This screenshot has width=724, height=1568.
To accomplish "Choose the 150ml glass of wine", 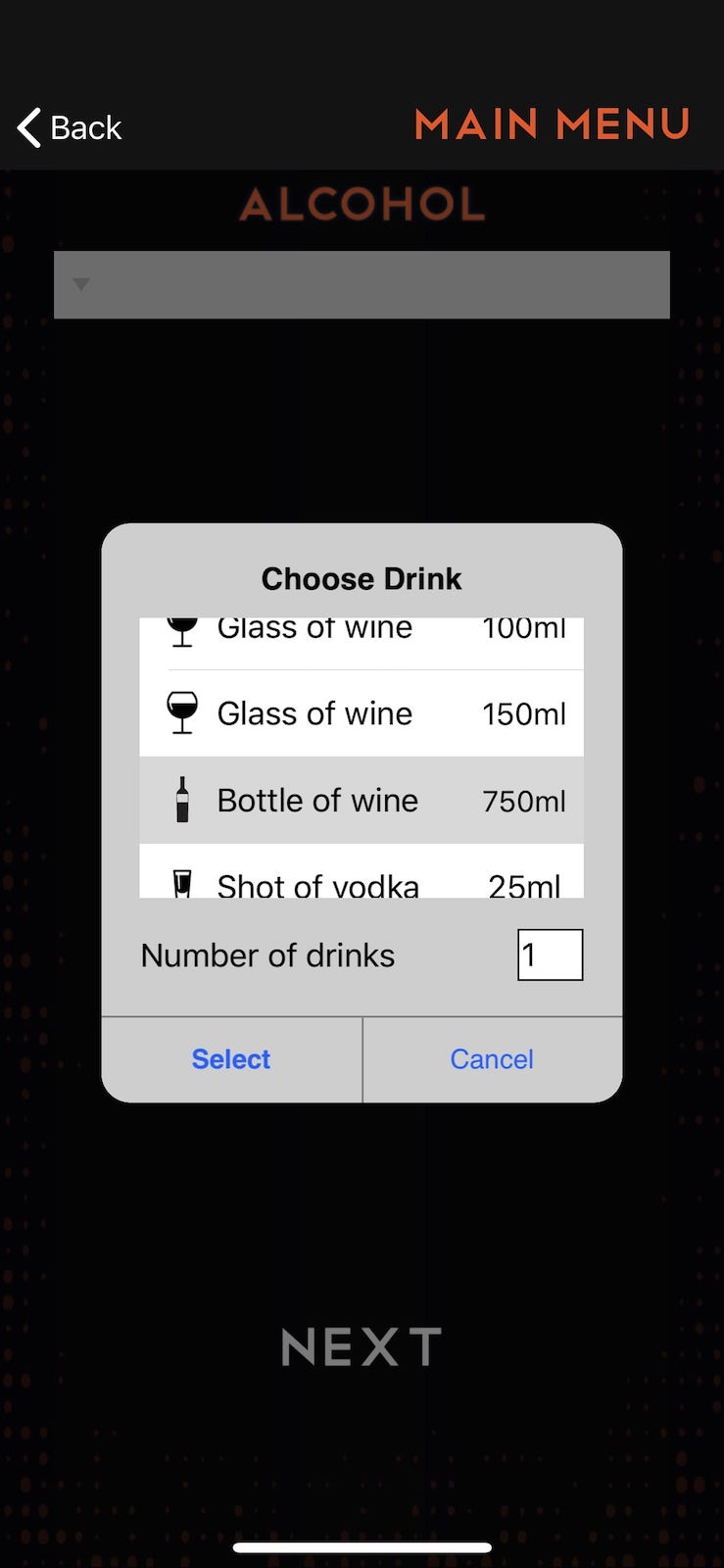I will point(362,713).
